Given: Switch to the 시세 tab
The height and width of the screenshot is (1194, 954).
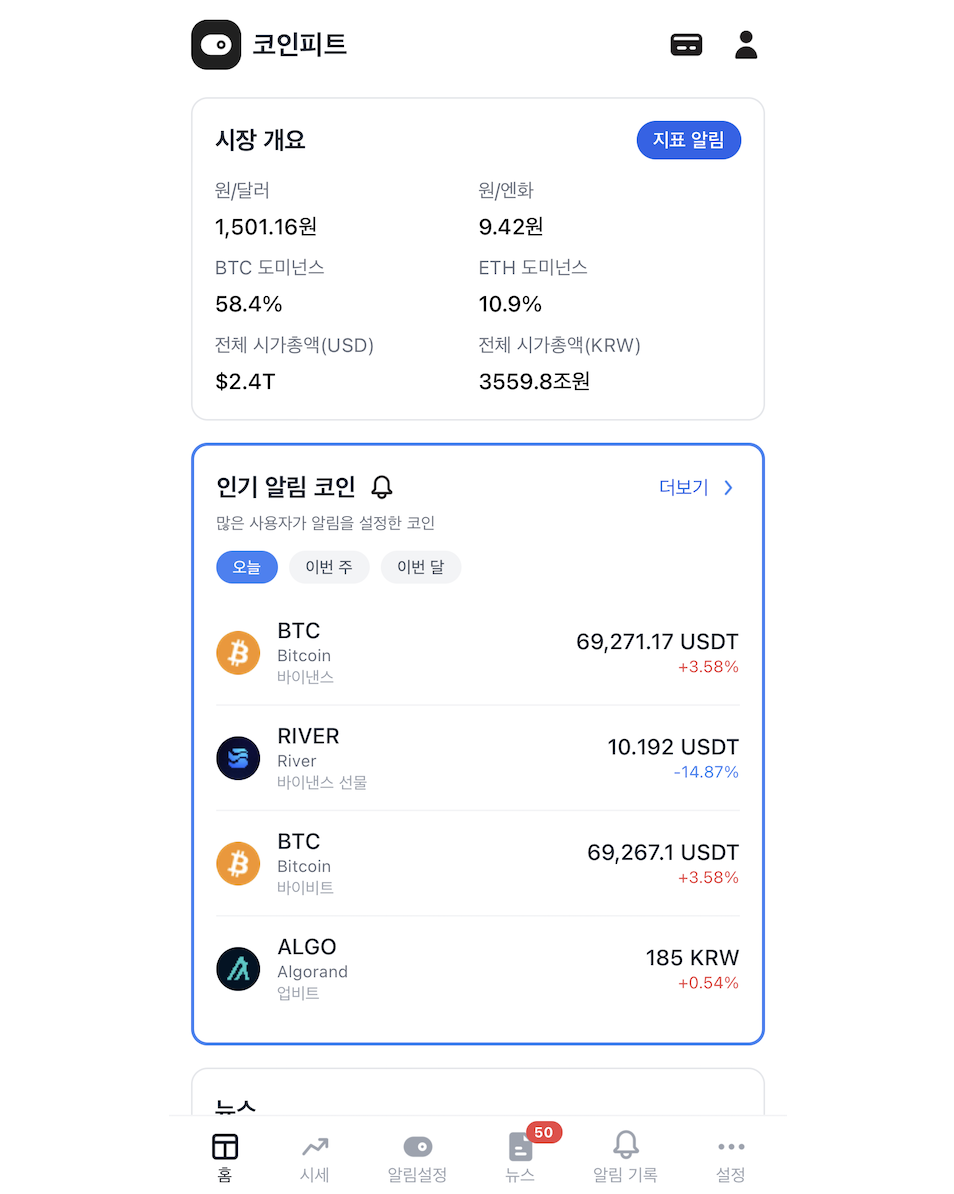Looking at the screenshot, I should (x=315, y=1156).
